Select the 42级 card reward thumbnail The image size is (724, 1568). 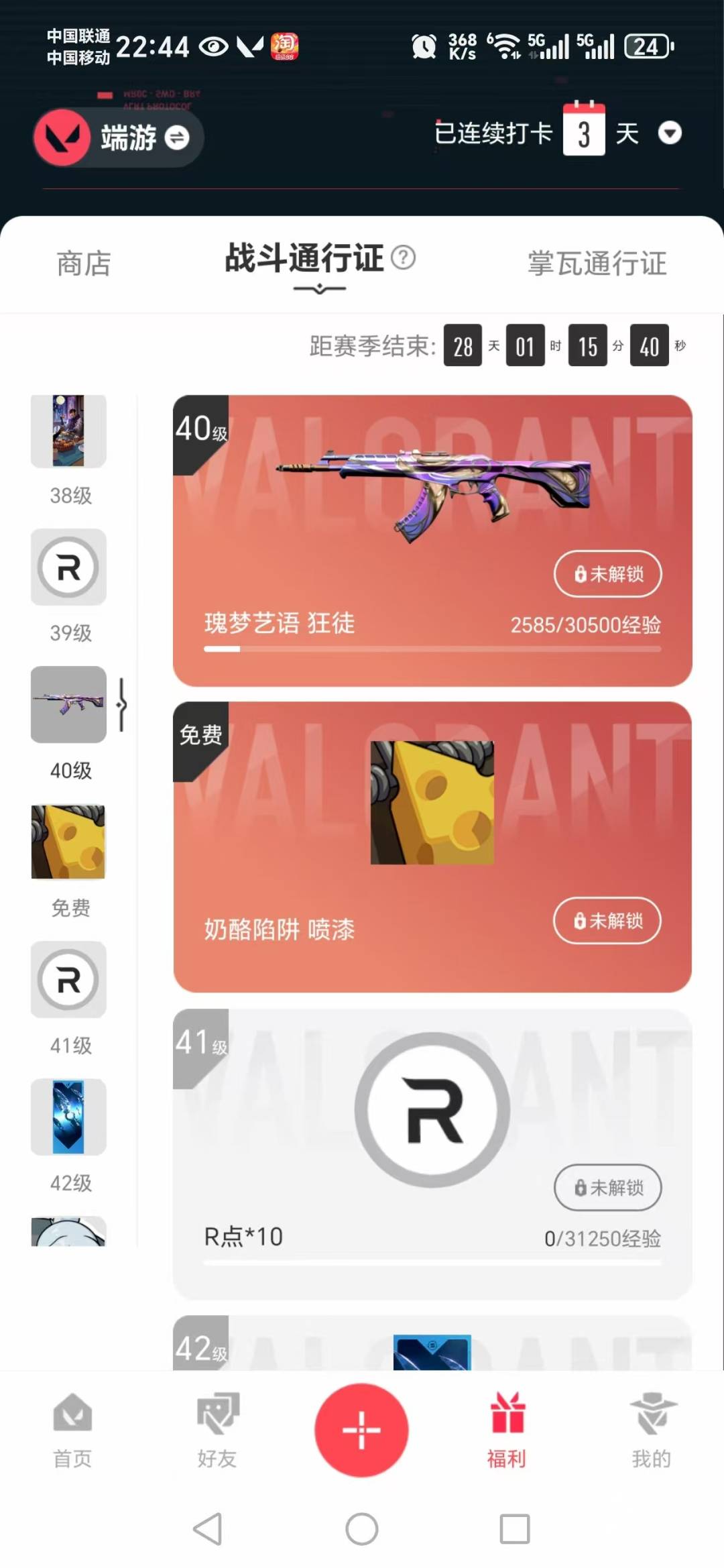click(69, 1117)
